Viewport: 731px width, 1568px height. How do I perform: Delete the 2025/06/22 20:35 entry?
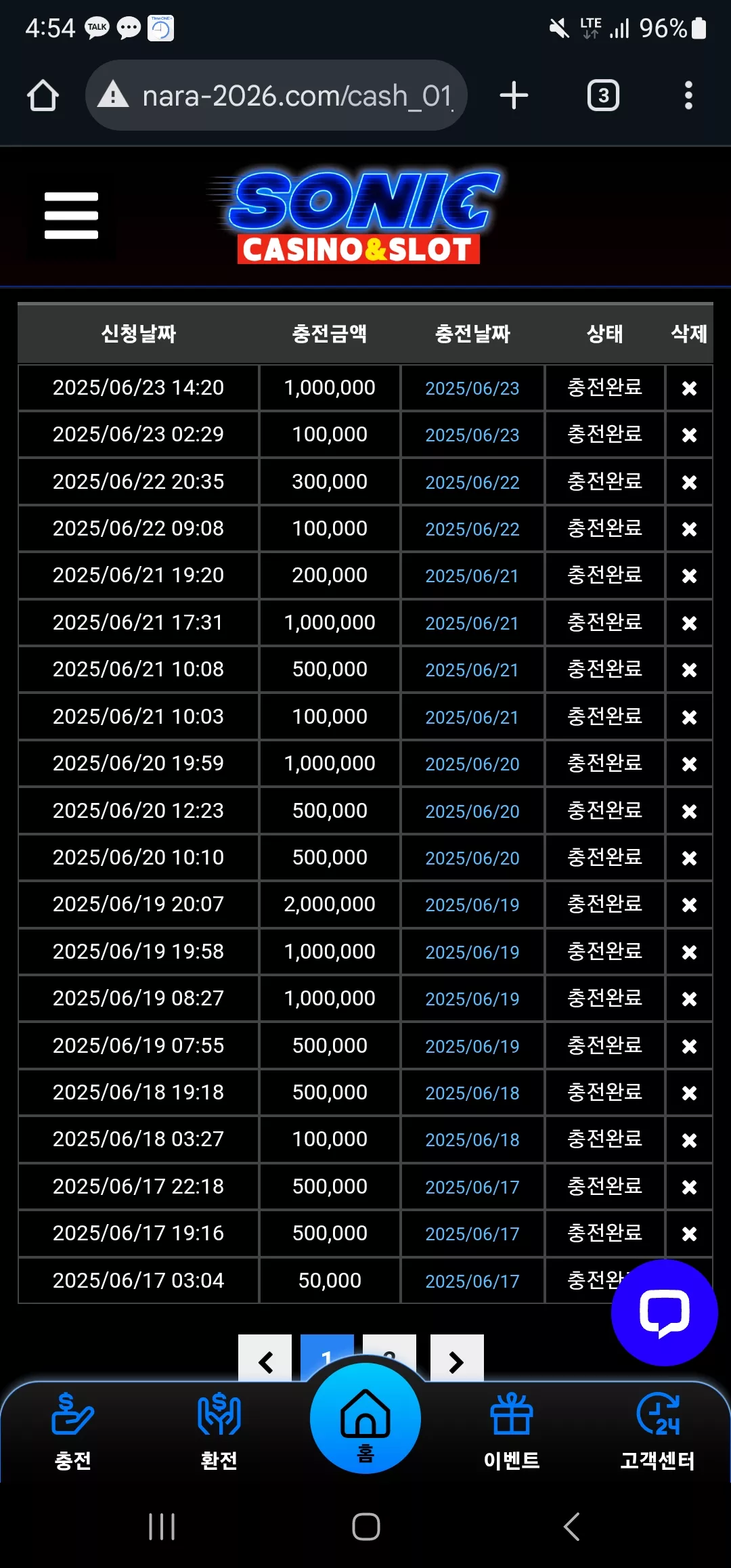click(x=689, y=482)
